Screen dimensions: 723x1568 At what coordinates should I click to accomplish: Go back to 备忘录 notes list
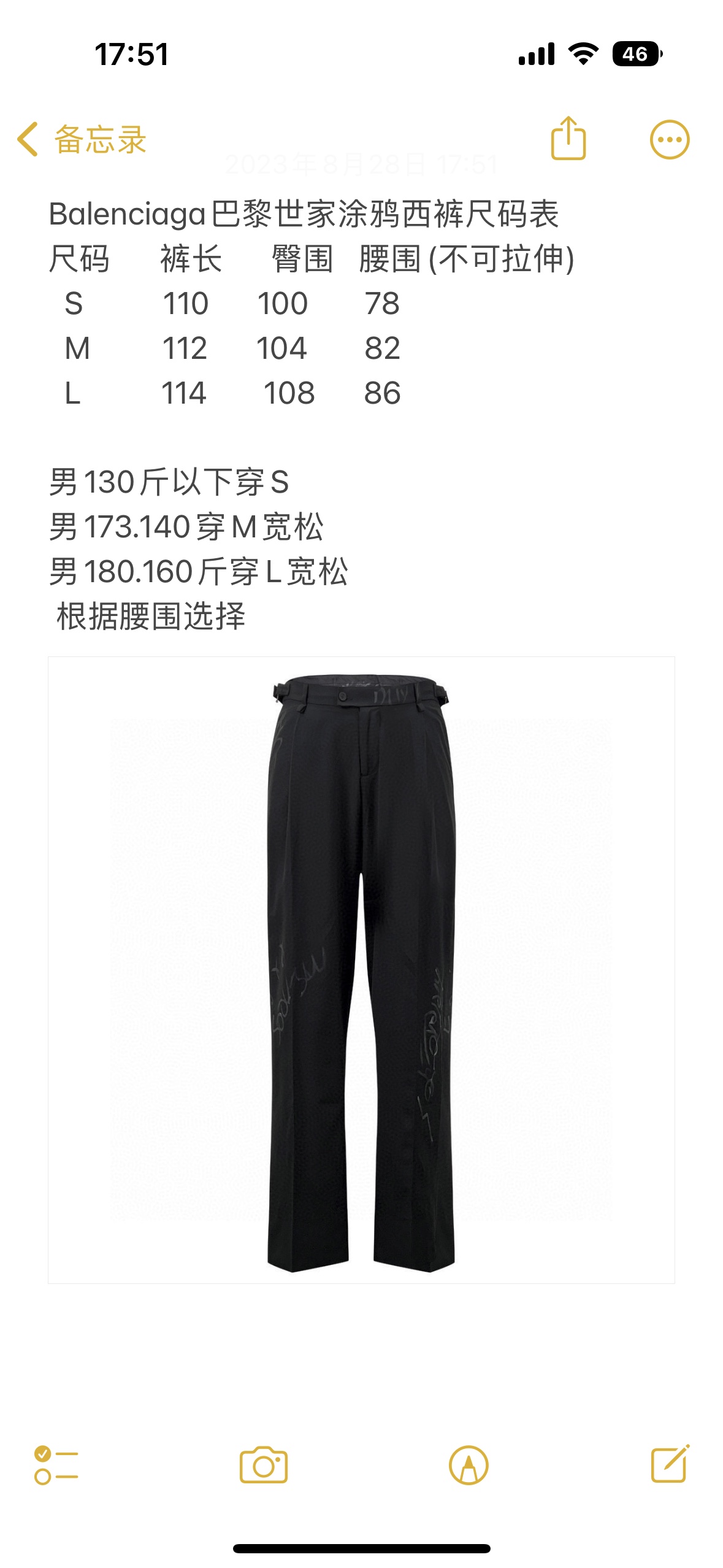tap(82, 139)
